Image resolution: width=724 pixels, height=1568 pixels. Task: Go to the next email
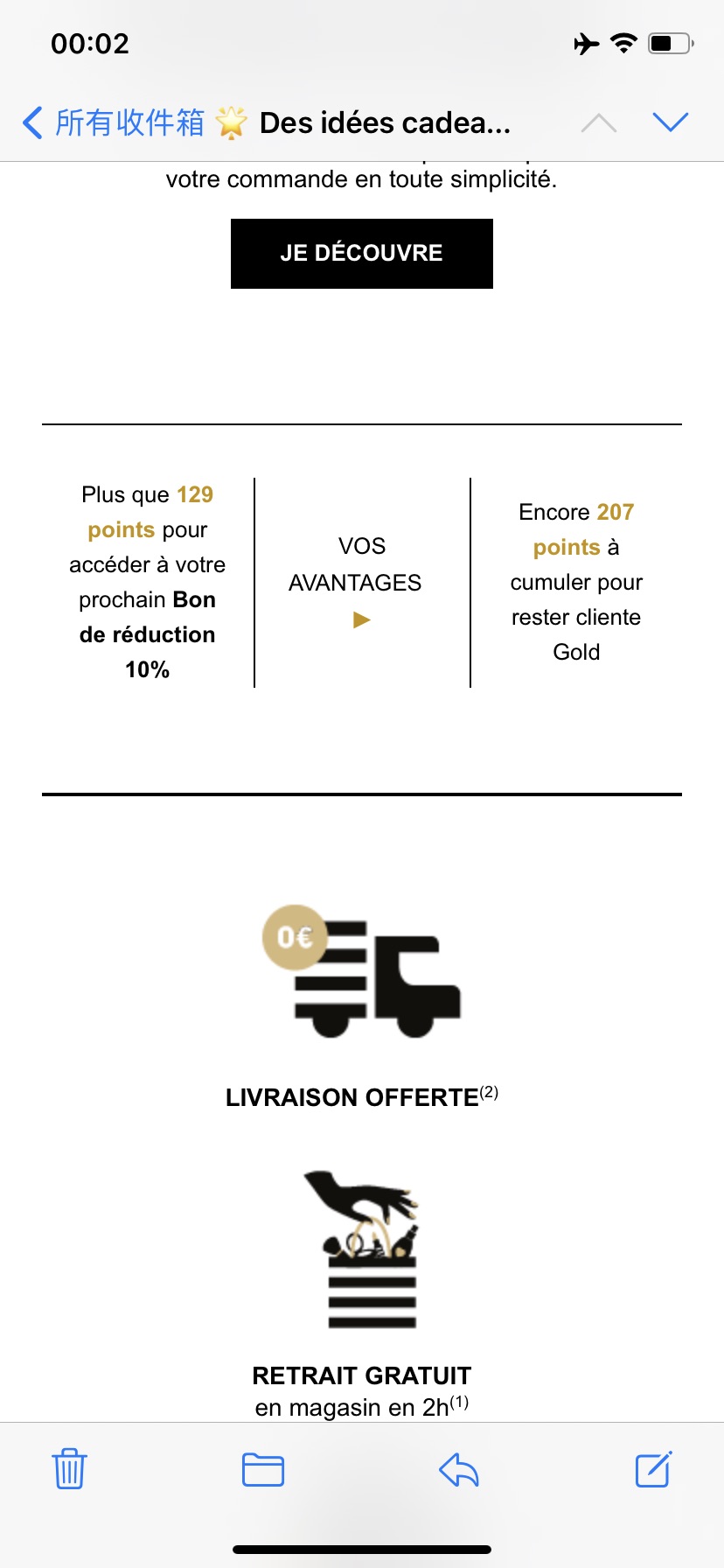click(x=671, y=122)
